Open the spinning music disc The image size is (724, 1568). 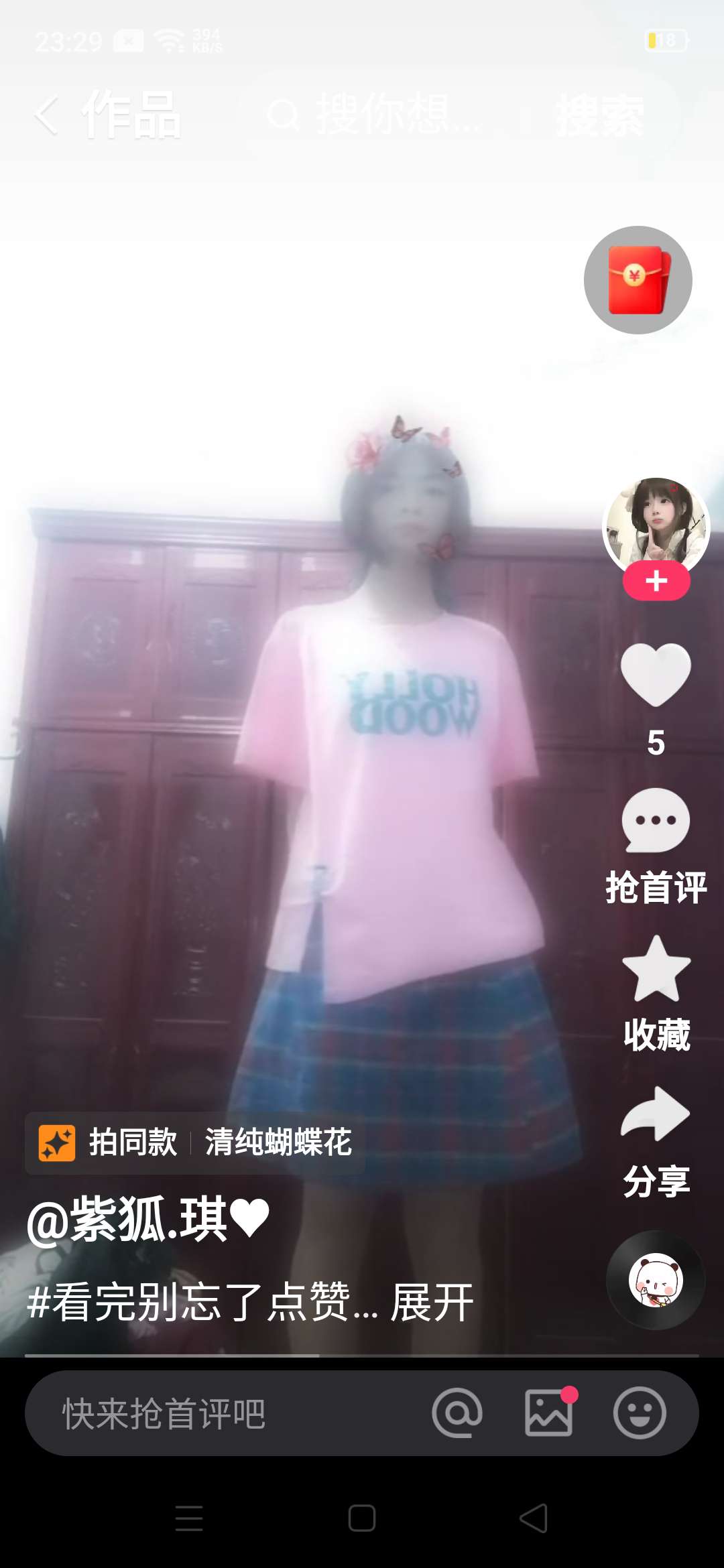click(x=656, y=1280)
